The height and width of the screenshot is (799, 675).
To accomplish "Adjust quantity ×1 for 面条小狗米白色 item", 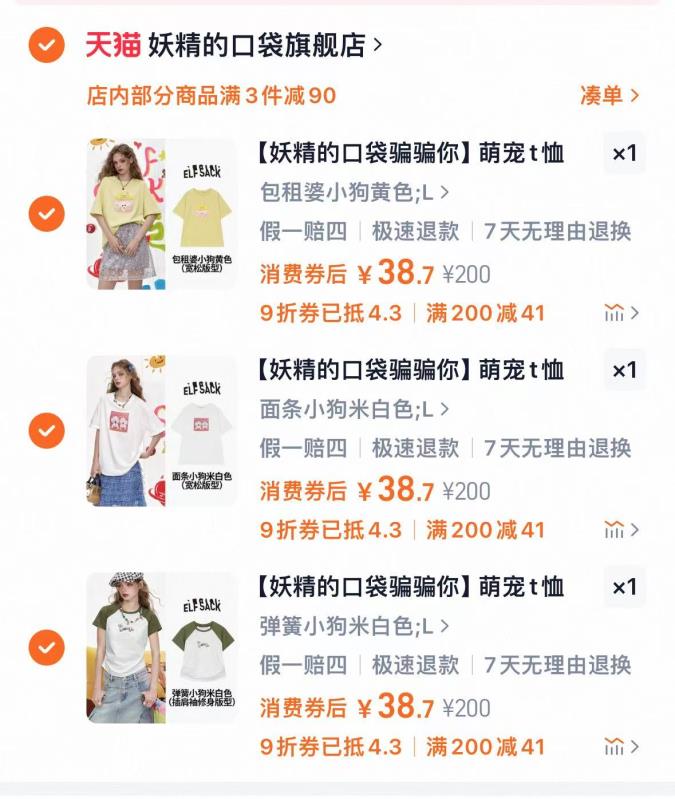I will pyautogui.click(x=624, y=370).
